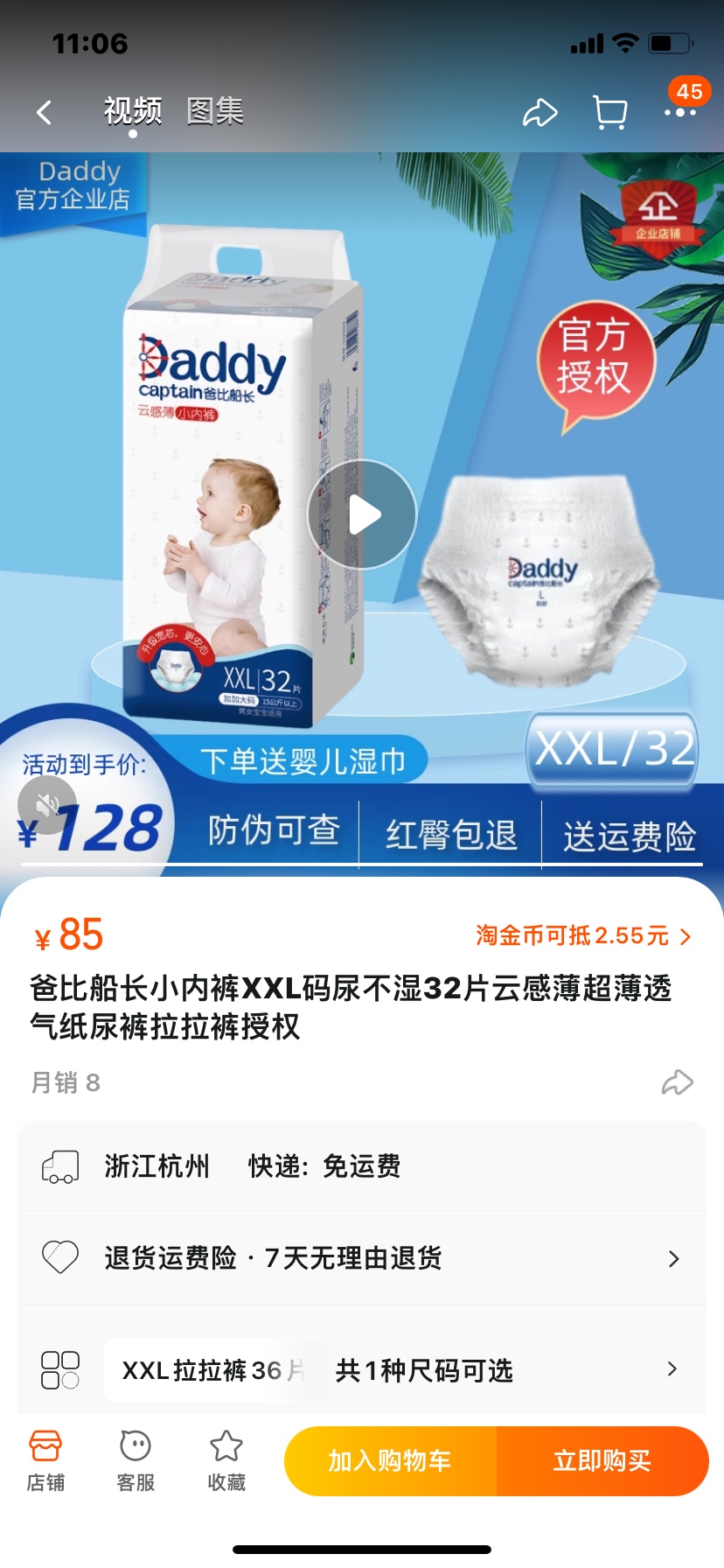Visit the 店铺 store page
This screenshot has width=724, height=1568.
[45, 1459]
